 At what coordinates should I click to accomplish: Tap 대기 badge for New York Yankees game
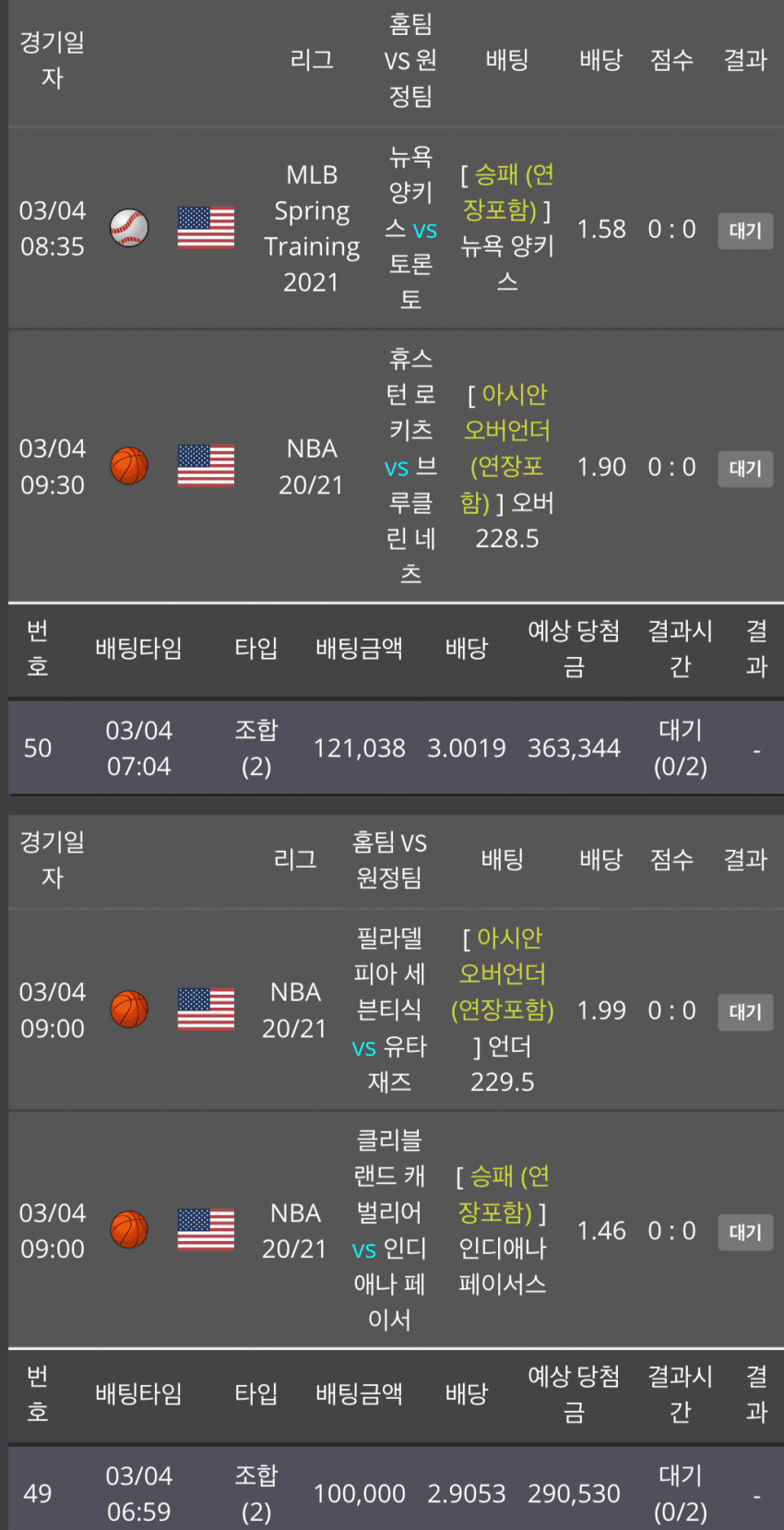click(x=744, y=231)
